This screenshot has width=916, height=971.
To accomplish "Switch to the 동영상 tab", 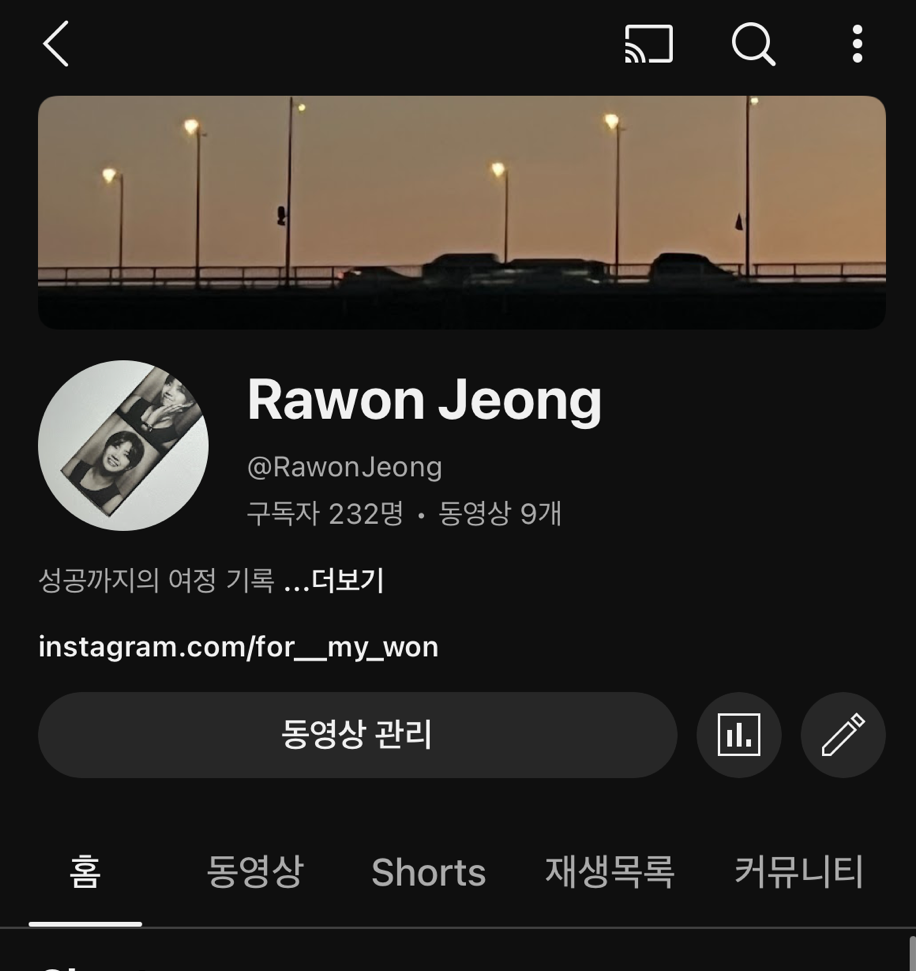I will click(254, 872).
